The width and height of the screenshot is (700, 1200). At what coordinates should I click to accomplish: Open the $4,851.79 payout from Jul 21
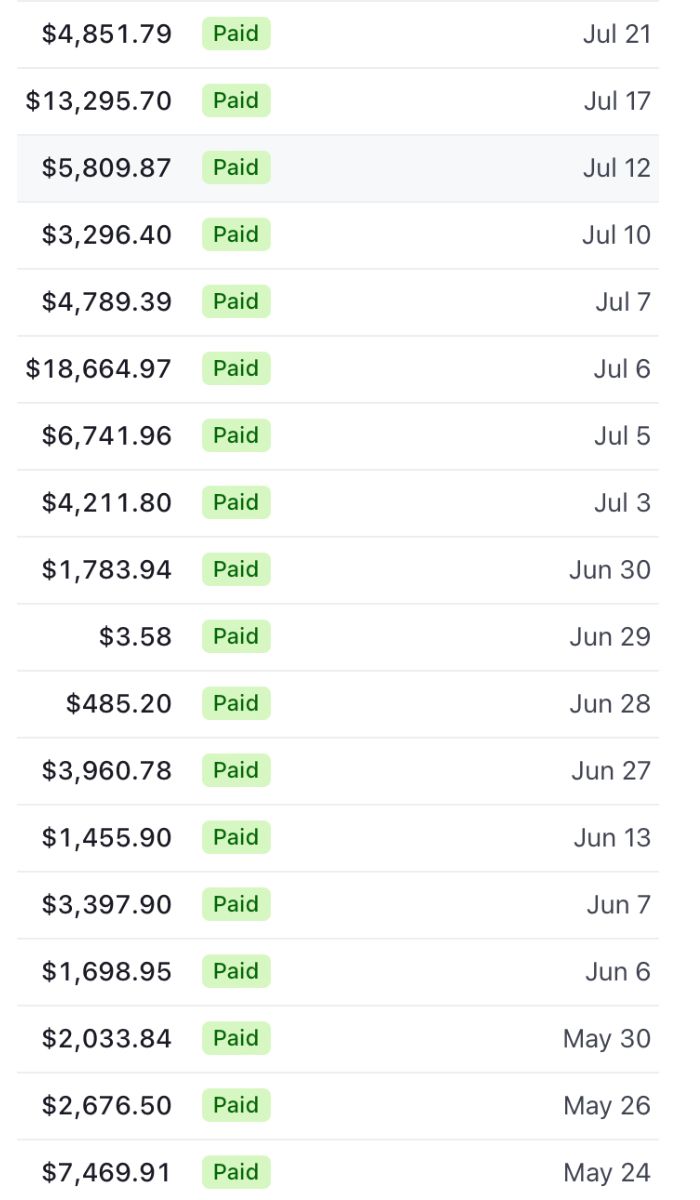[x=338, y=34]
